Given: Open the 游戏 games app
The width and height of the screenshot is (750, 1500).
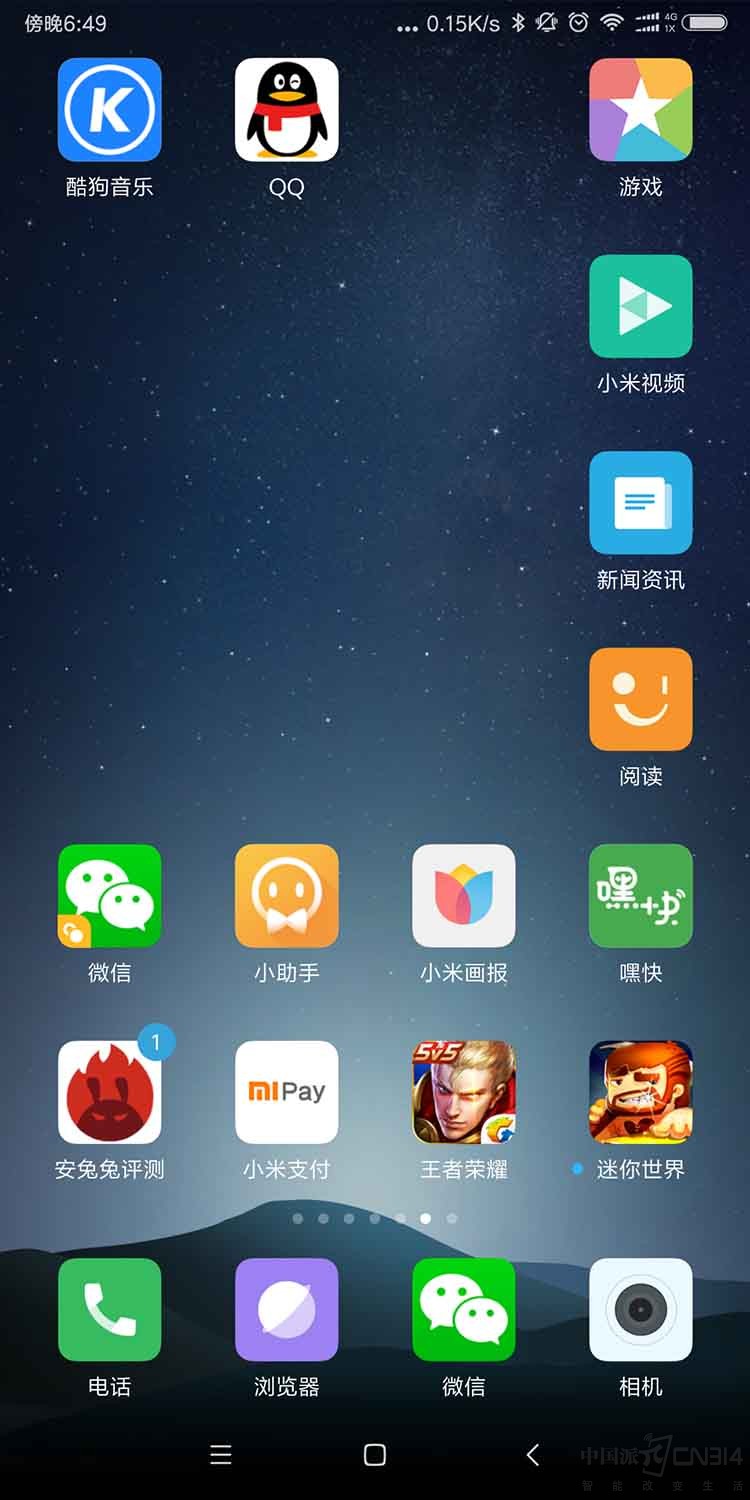Looking at the screenshot, I should point(640,110).
